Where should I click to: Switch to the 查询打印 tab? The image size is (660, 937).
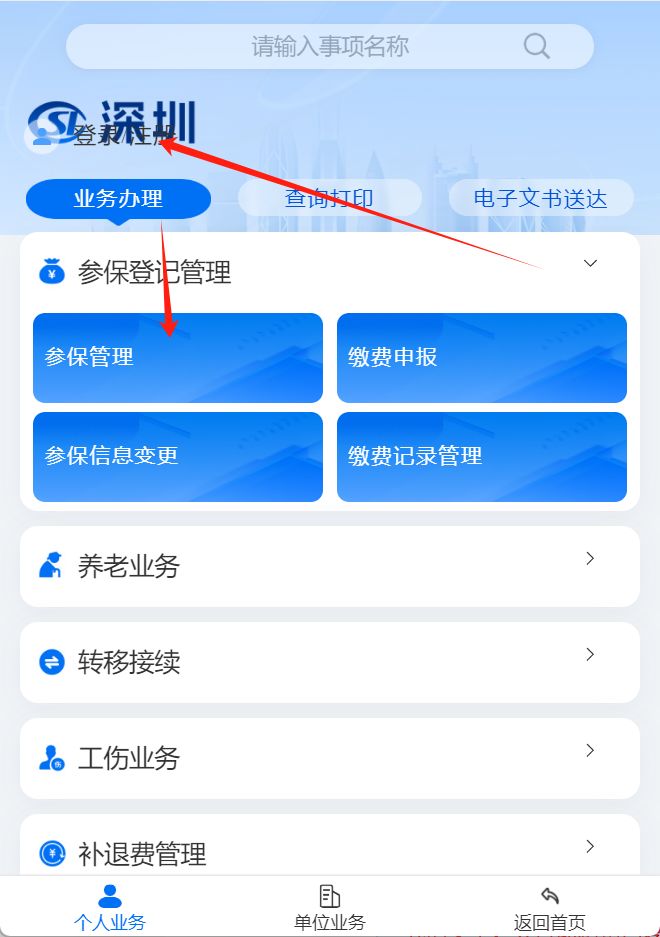(329, 198)
